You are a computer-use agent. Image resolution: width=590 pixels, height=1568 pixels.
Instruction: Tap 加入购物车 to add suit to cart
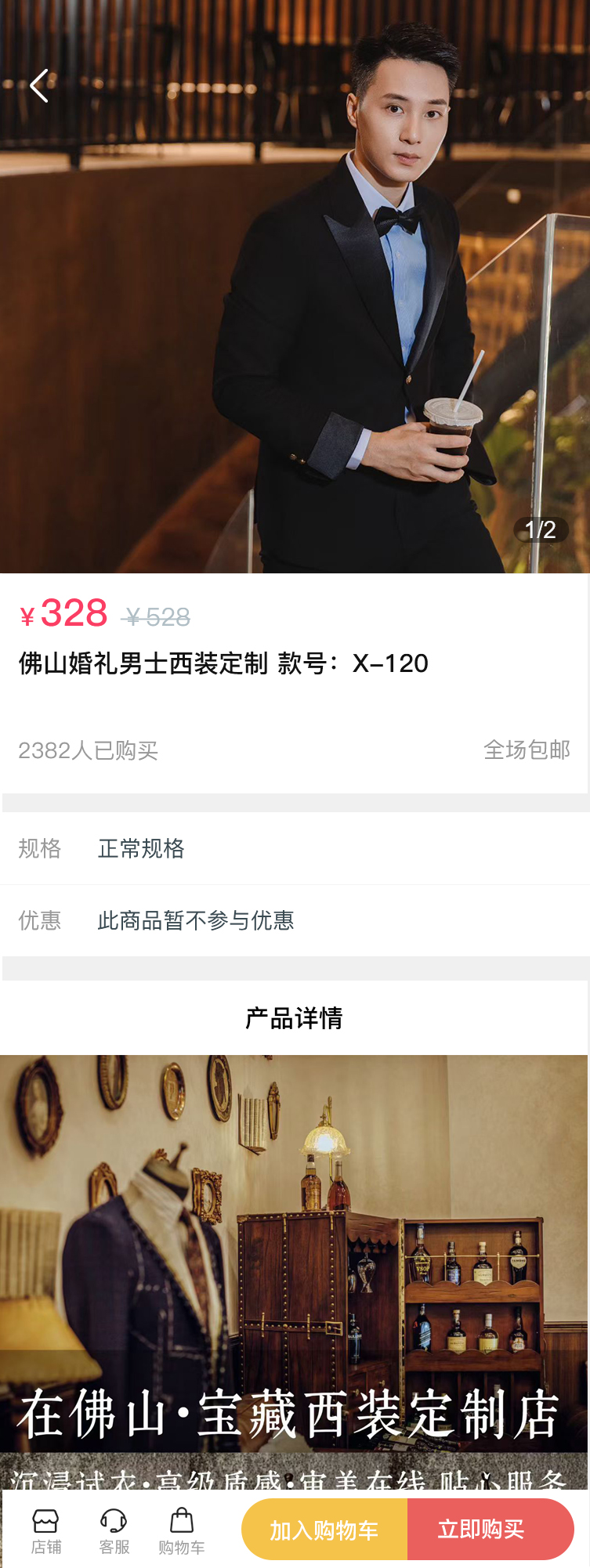pyautogui.click(x=324, y=1530)
